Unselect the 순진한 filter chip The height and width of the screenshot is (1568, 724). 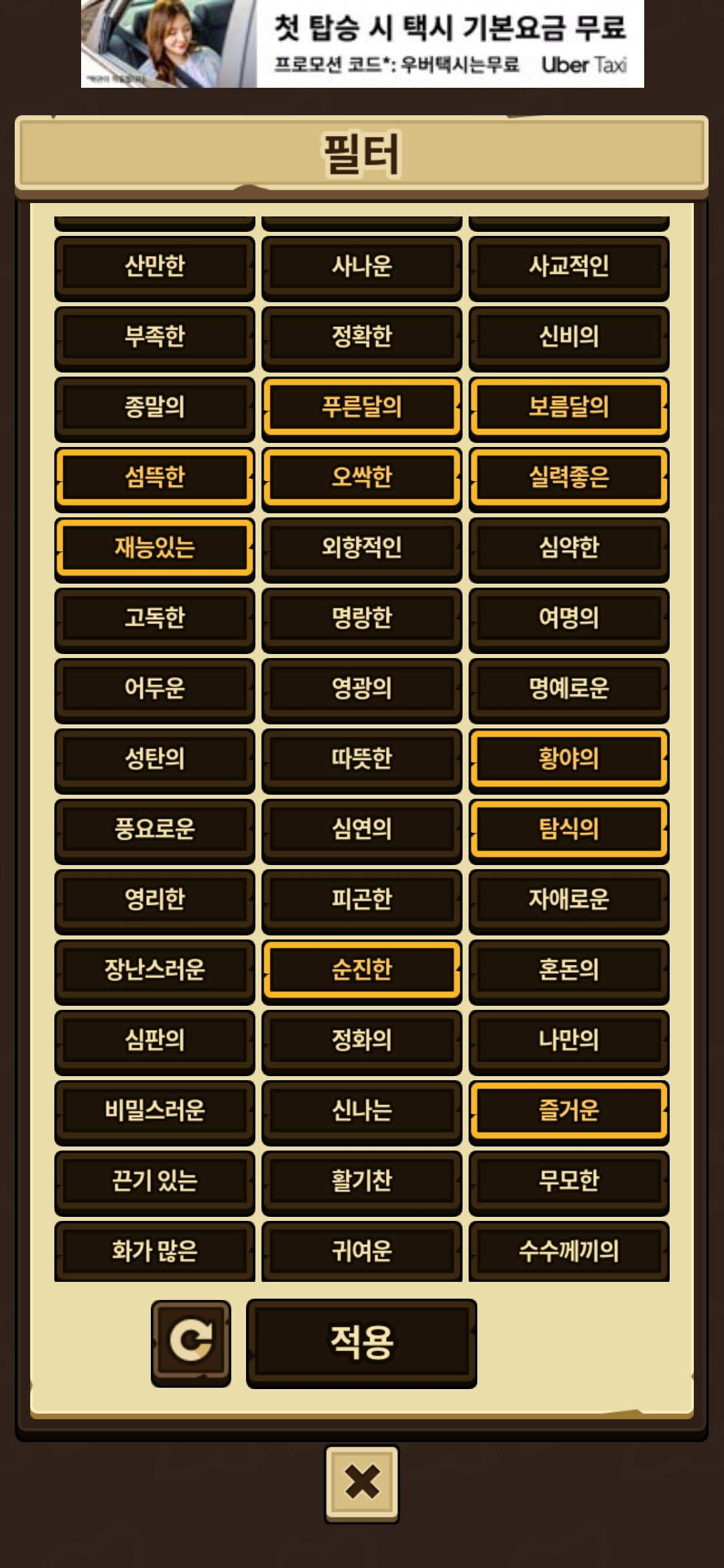361,969
